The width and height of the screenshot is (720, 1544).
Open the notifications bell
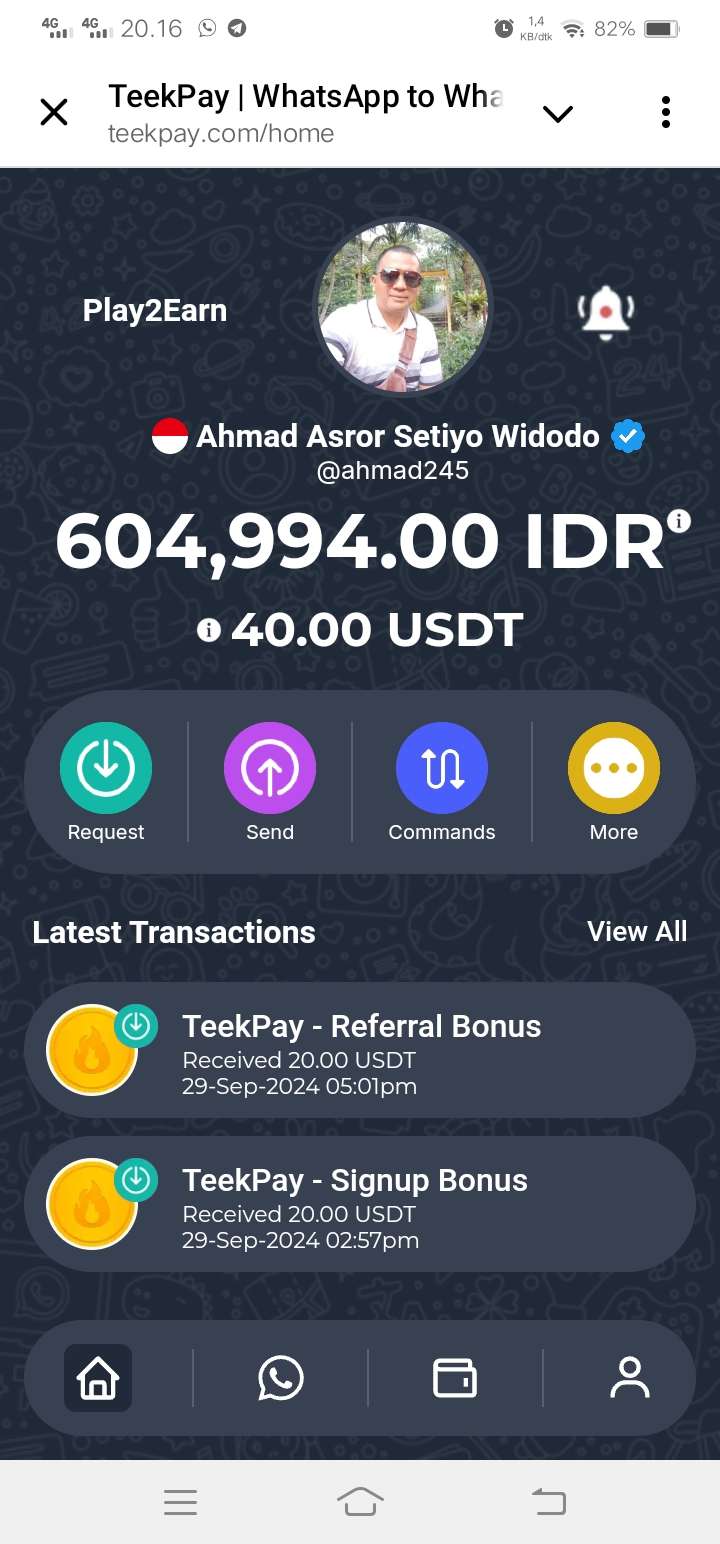coord(605,311)
